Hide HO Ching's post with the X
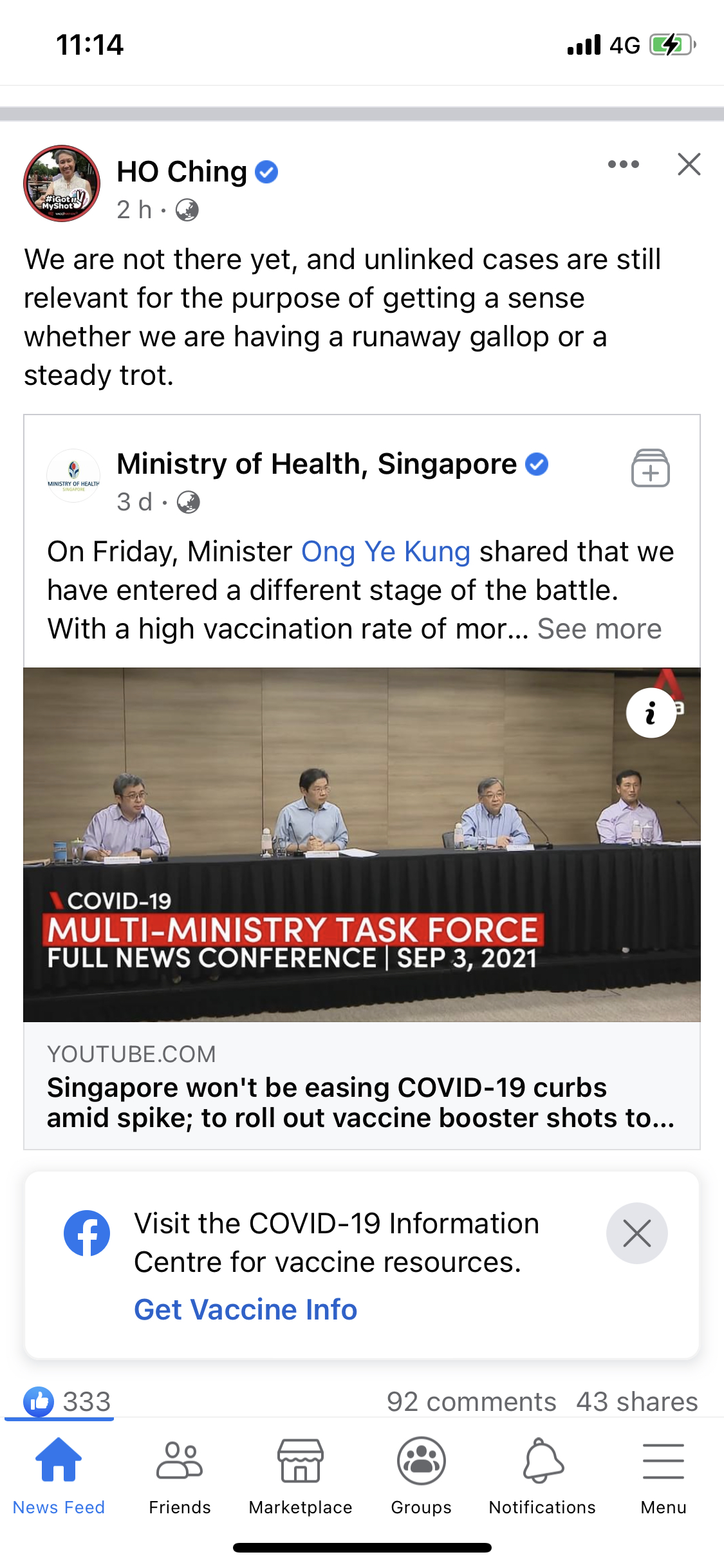724x1568 pixels. coord(689,165)
